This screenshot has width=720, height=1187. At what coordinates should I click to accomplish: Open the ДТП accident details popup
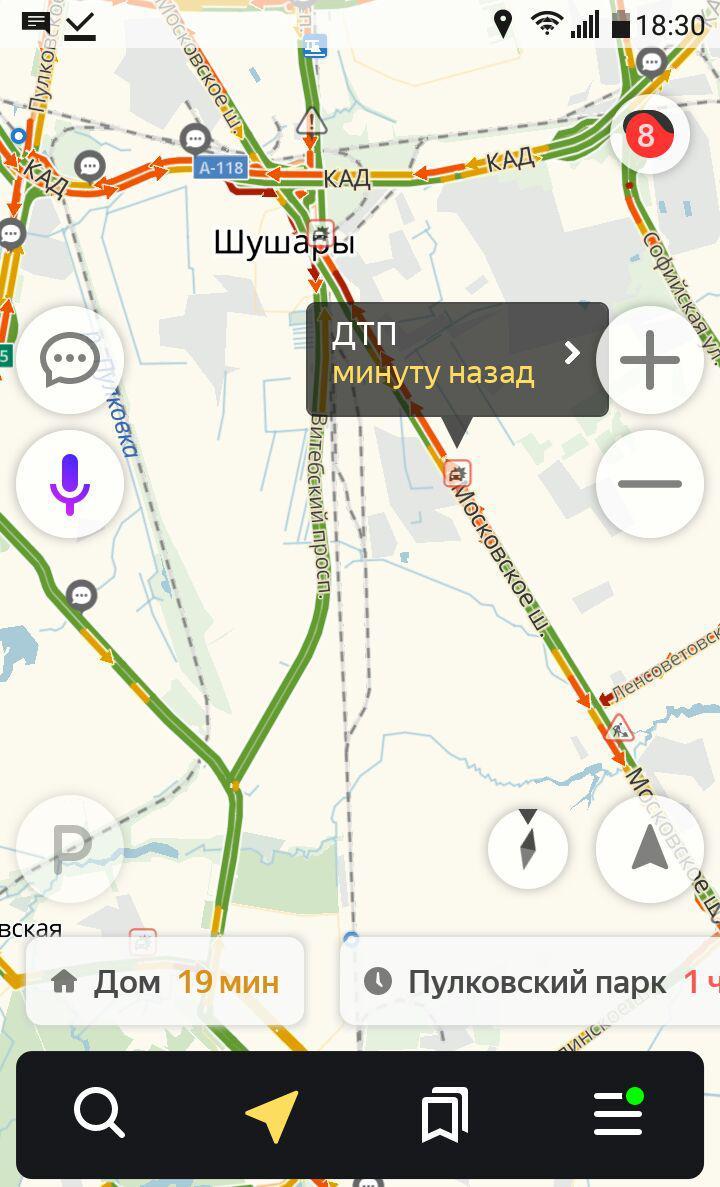(457, 360)
